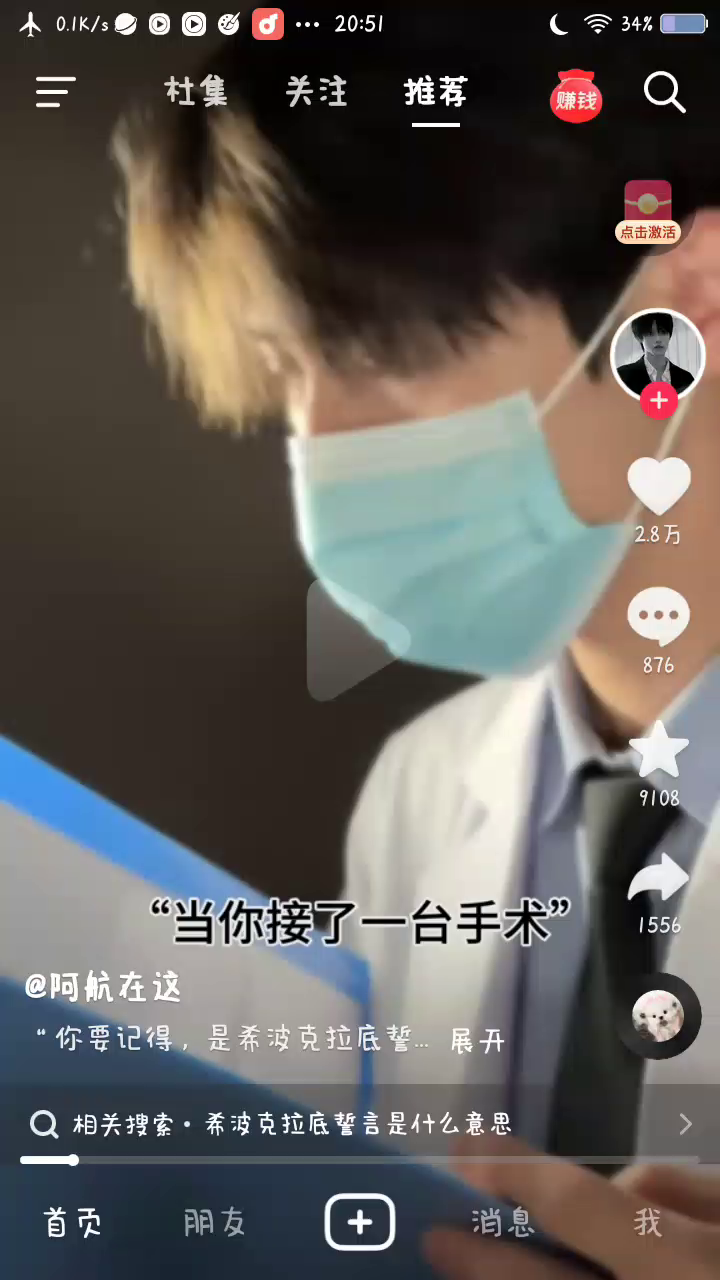The width and height of the screenshot is (720, 1280).
Task: Select the 推荐 tab
Action: (435, 92)
